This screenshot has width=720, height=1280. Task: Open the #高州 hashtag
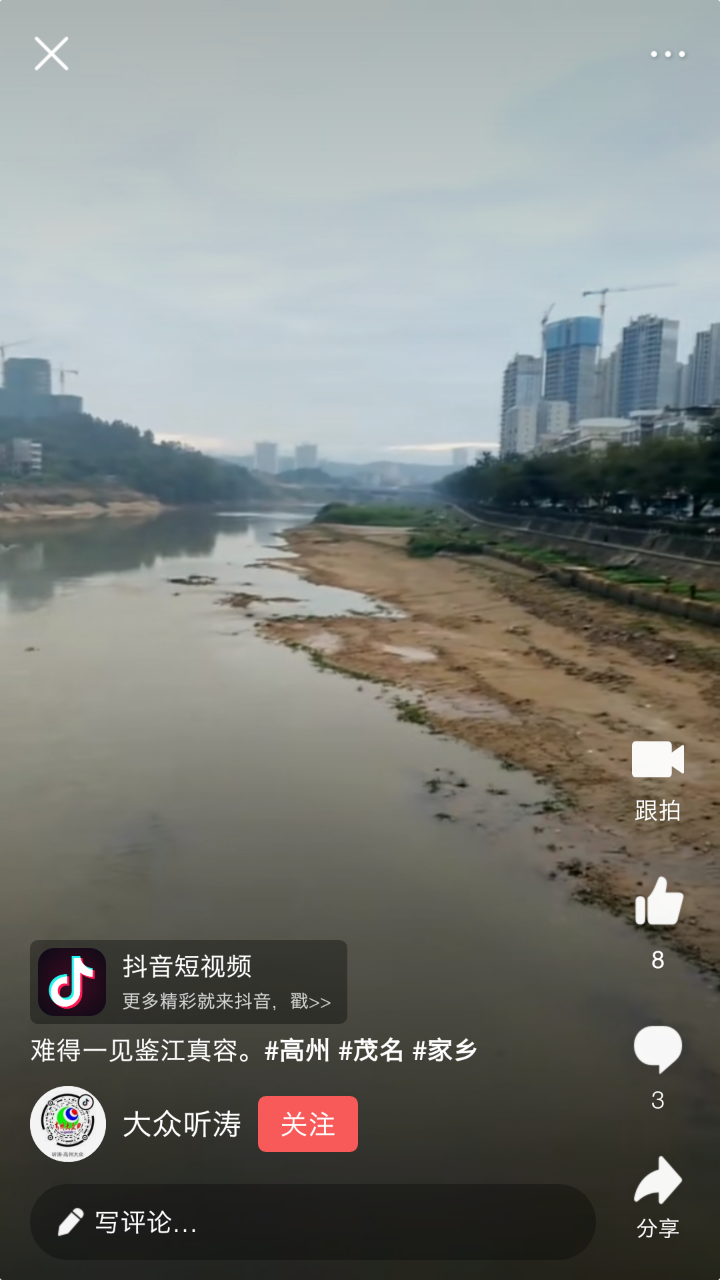(297, 1050)
